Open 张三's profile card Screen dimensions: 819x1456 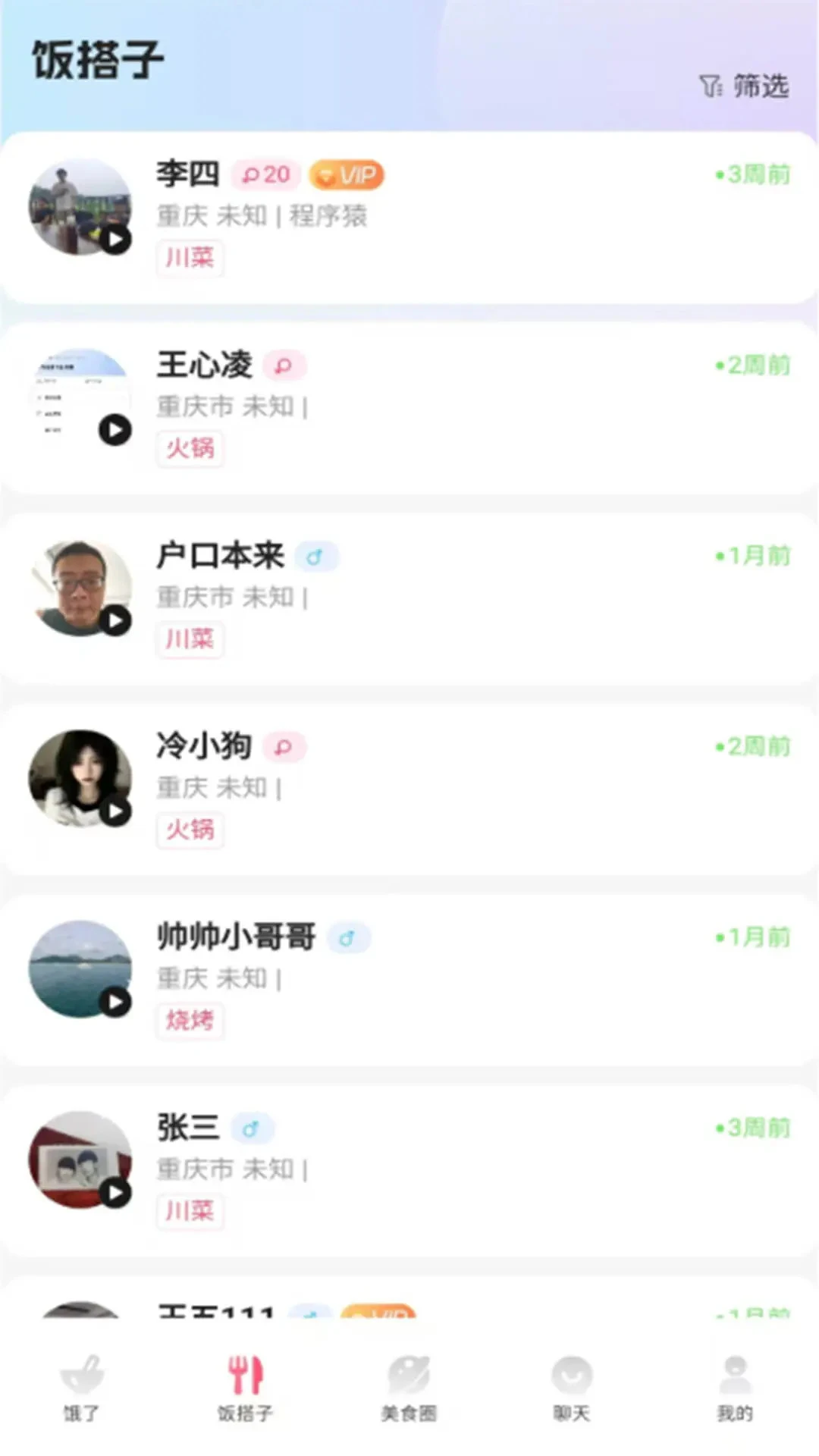pyautogui.click(x=455, y=1171)
